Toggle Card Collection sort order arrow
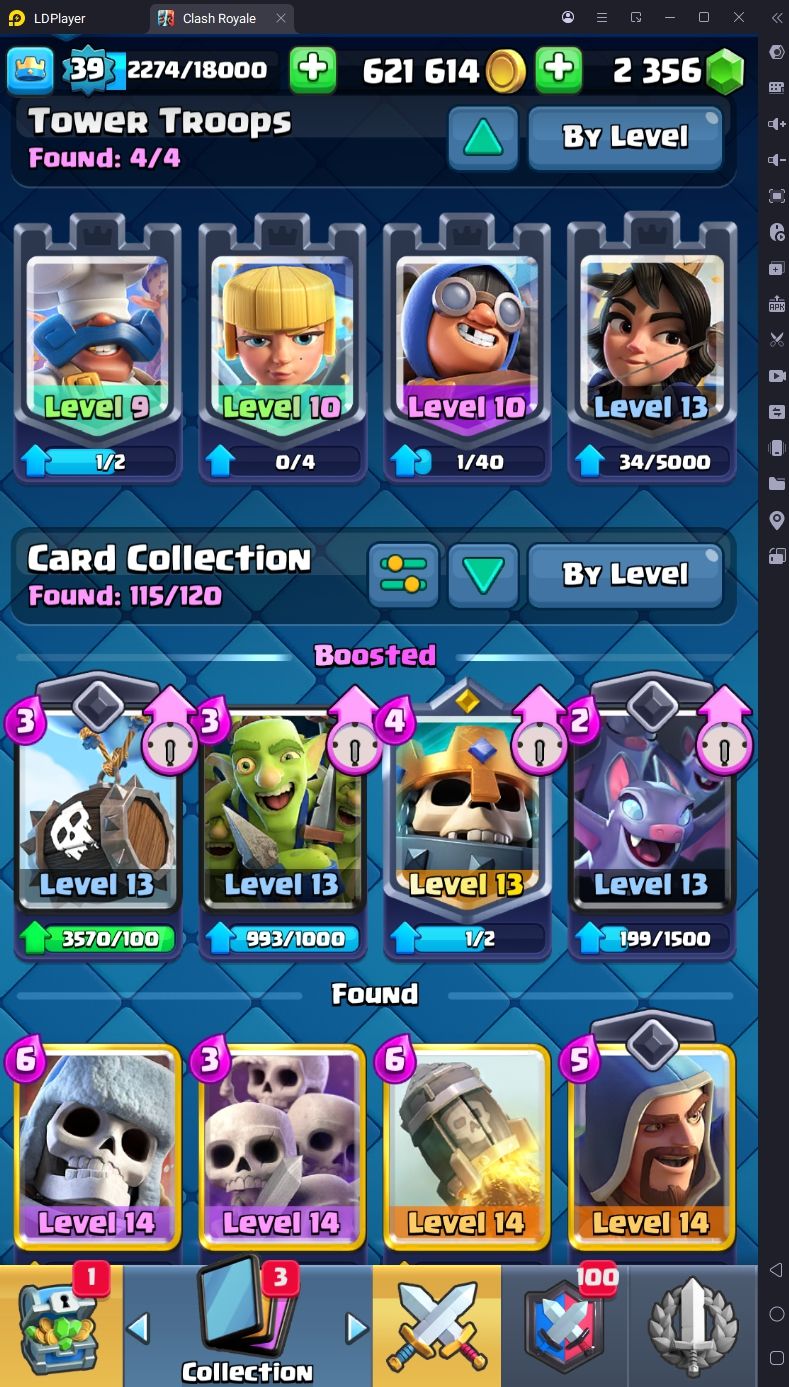Screen dimensions: 789x1387 483,575
